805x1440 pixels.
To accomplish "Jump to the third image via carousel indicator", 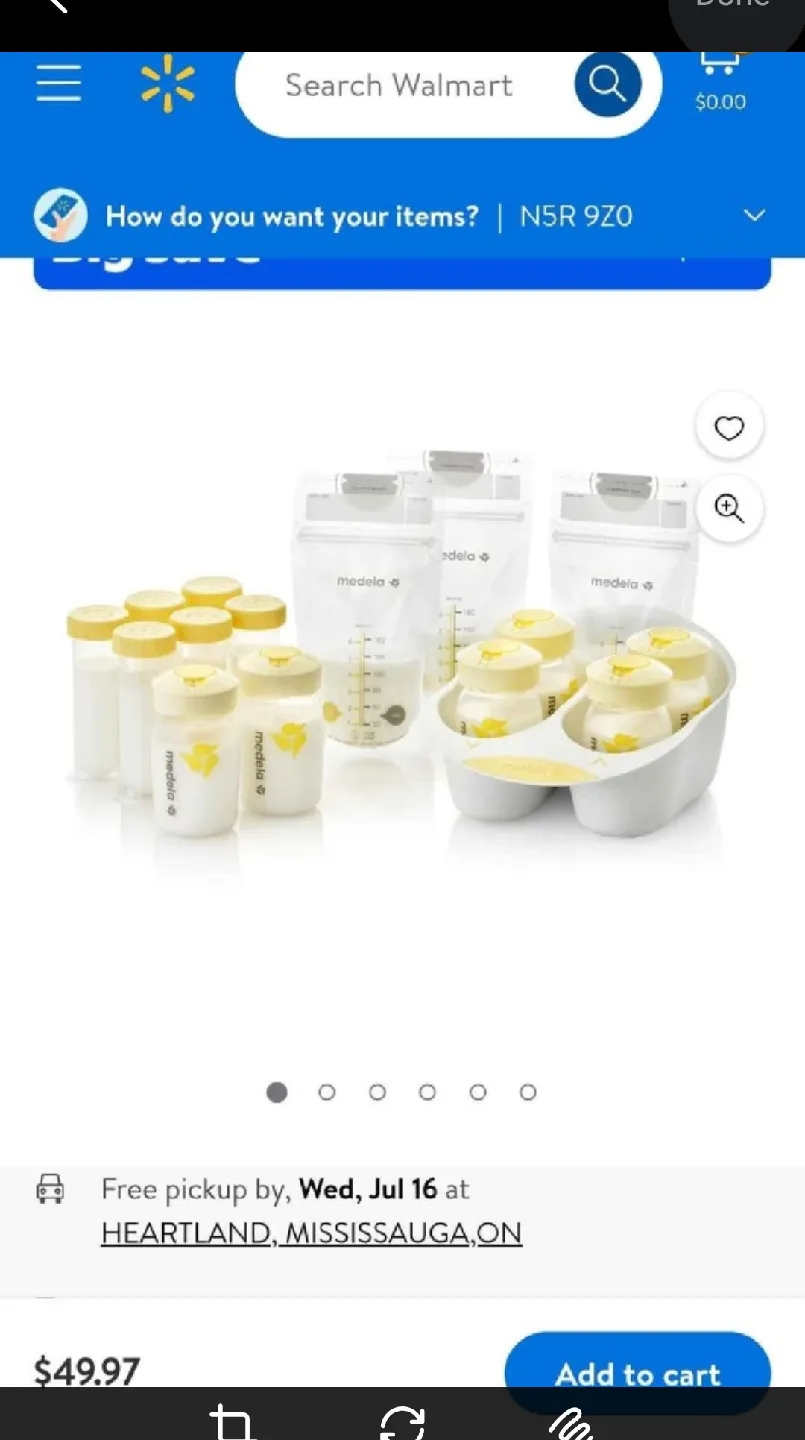I will pyautogui.click(x=377, y=1092).
